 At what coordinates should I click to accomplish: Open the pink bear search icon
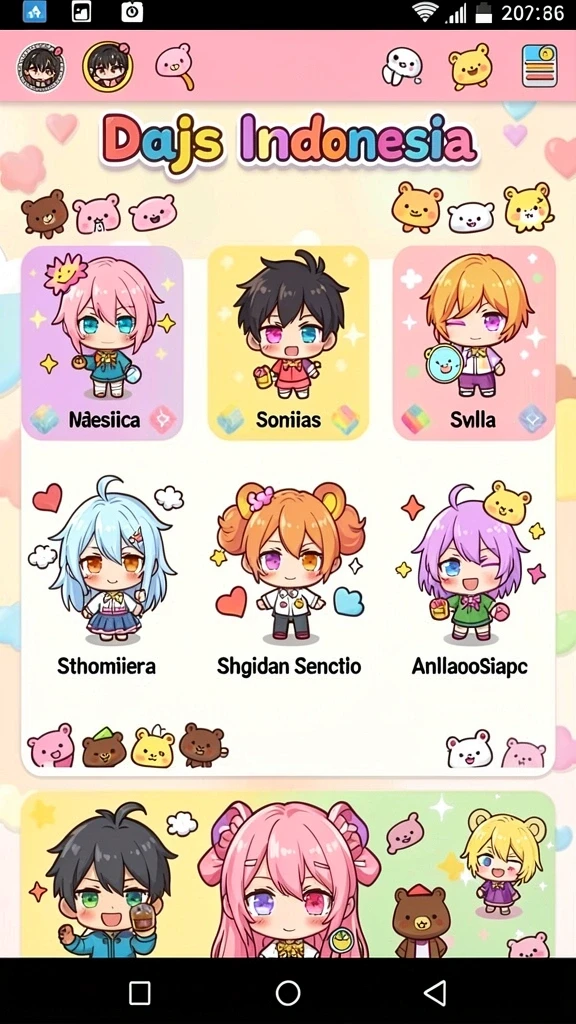coord(175,65)
